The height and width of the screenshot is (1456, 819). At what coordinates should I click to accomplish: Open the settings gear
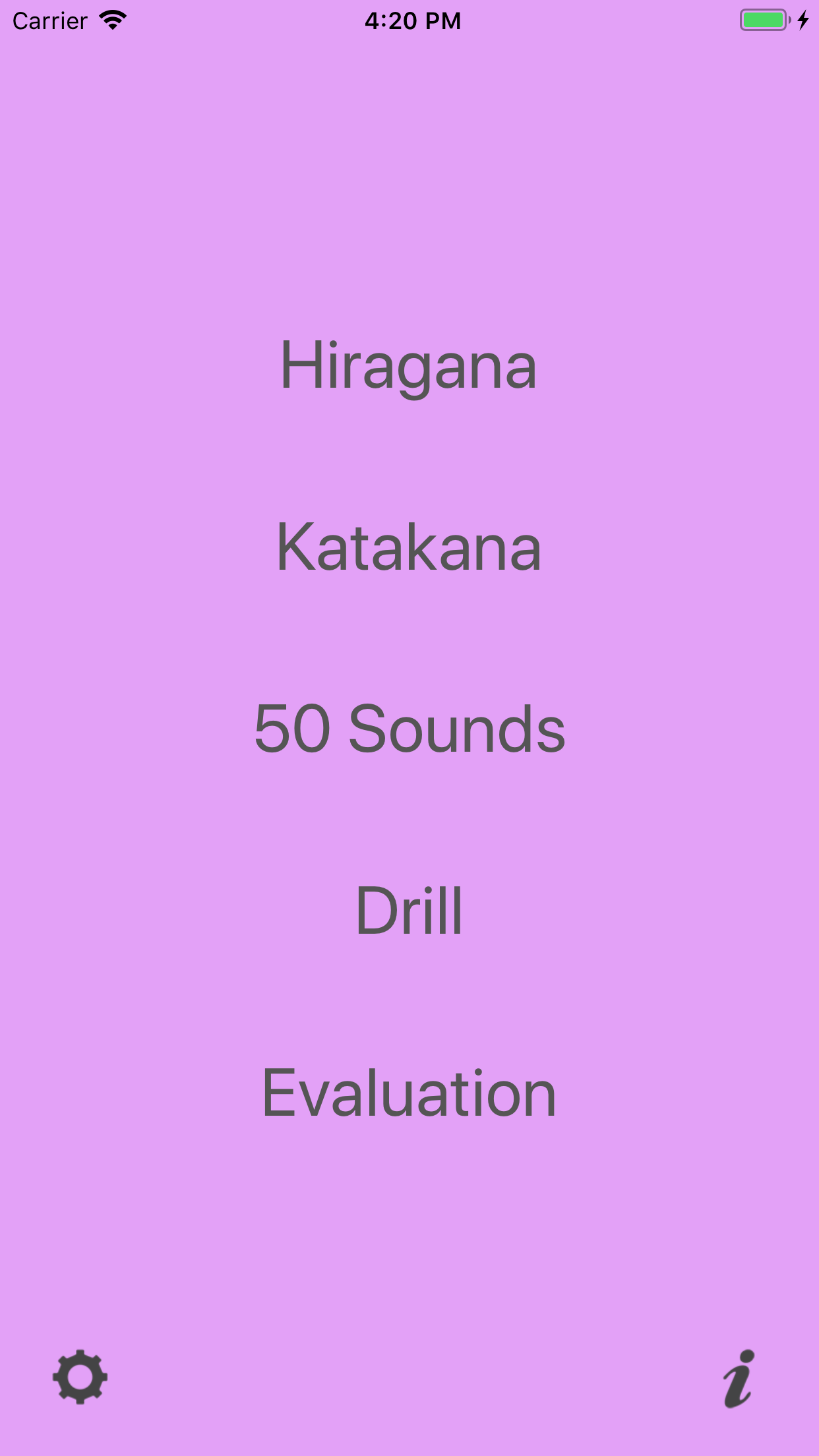click(80, 1377)
